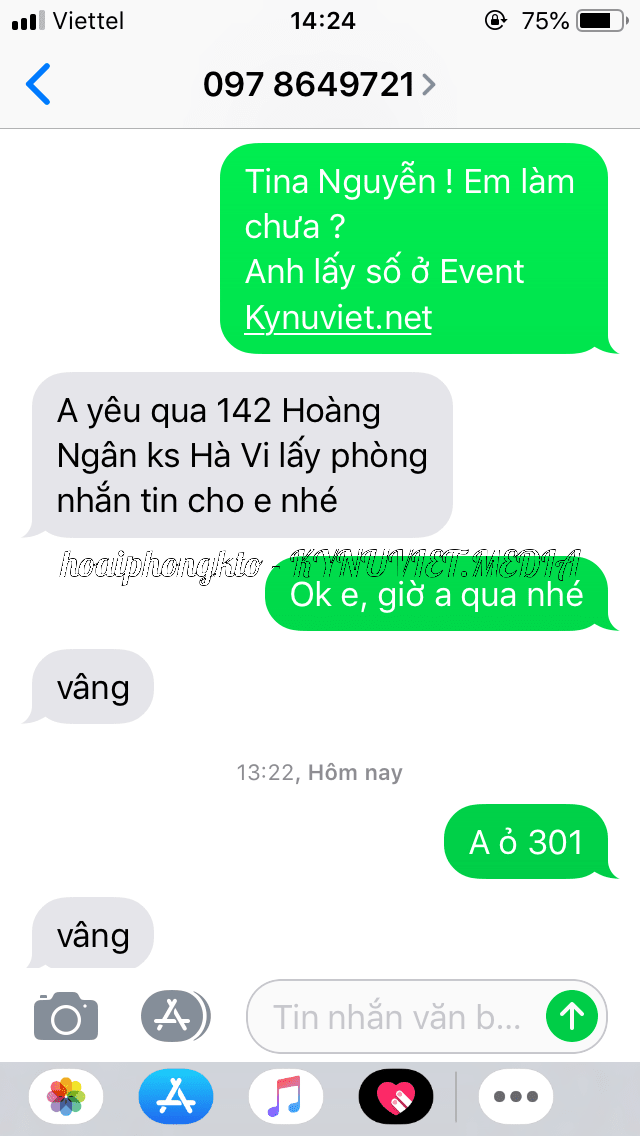The height and width of the screenshot is (1136, 640).
Task: Send the message with the arrow button
Action: tap(572, 1018)
